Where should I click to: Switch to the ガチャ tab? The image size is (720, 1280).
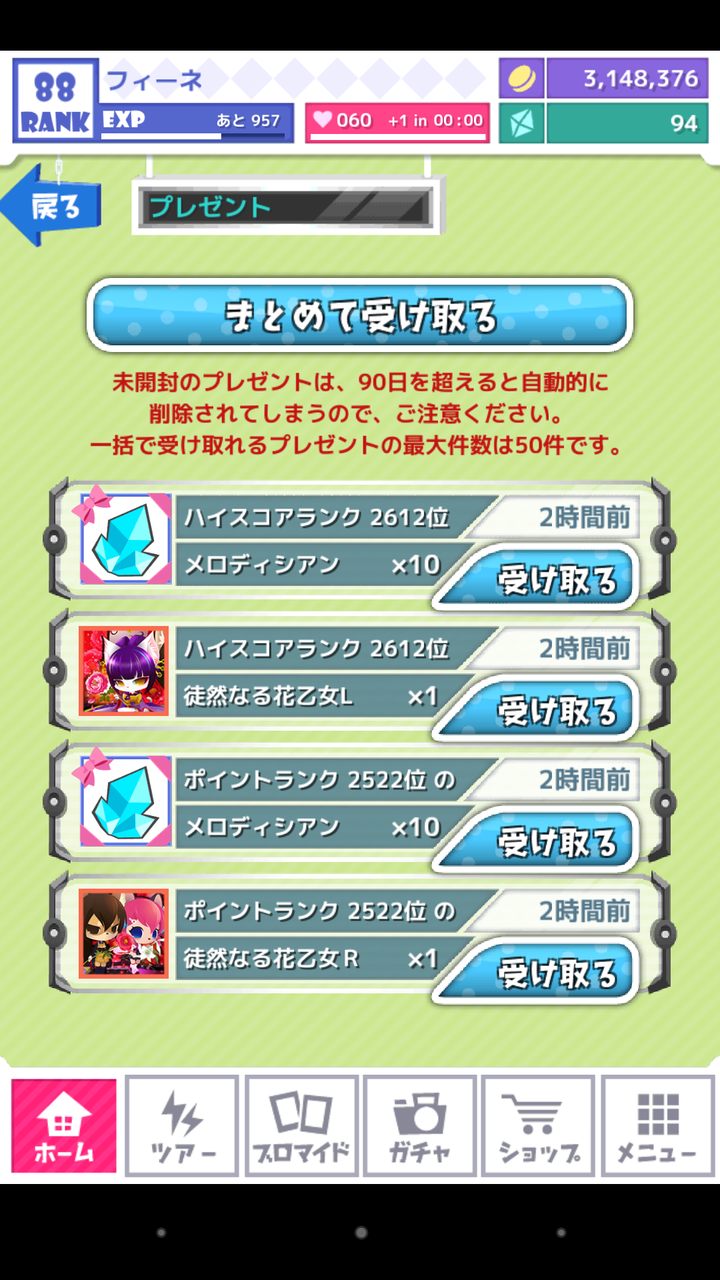(419, 1125)
